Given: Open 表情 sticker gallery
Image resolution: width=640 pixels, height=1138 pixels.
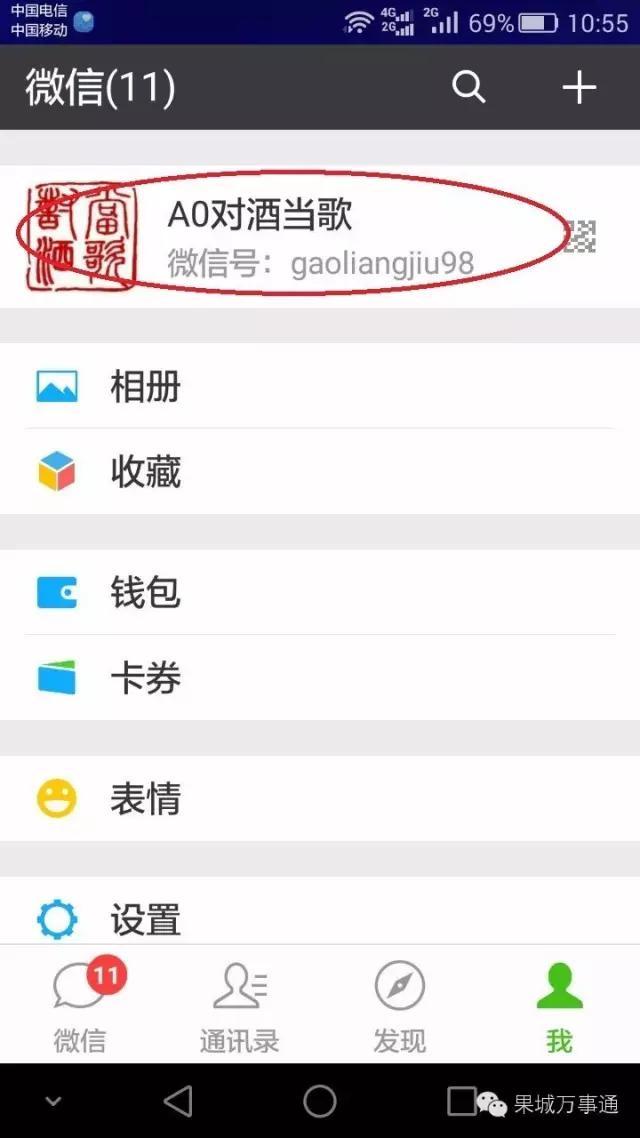Looking at the screenshot, I should [x=320, y=799].
